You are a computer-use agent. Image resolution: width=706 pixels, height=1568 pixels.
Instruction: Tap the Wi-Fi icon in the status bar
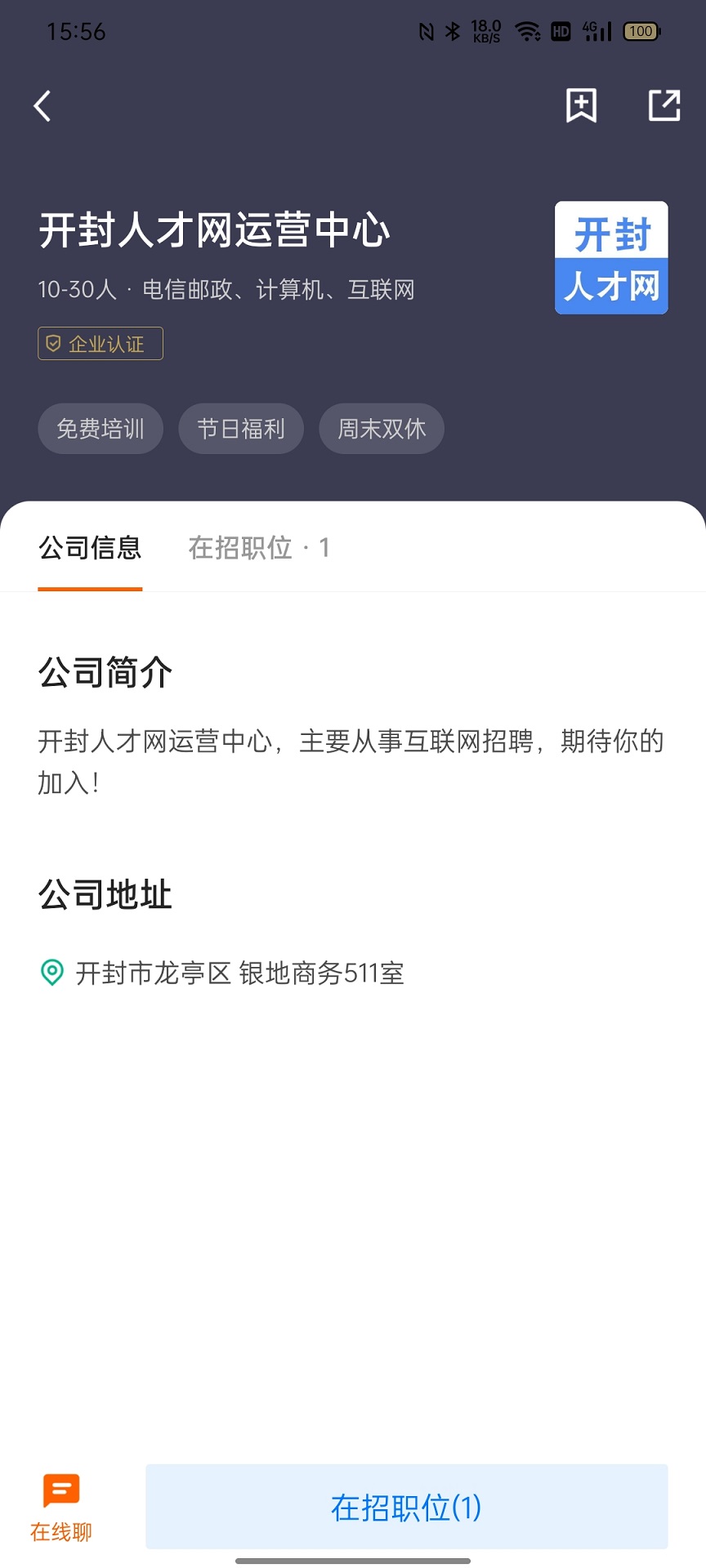(528, 31)
